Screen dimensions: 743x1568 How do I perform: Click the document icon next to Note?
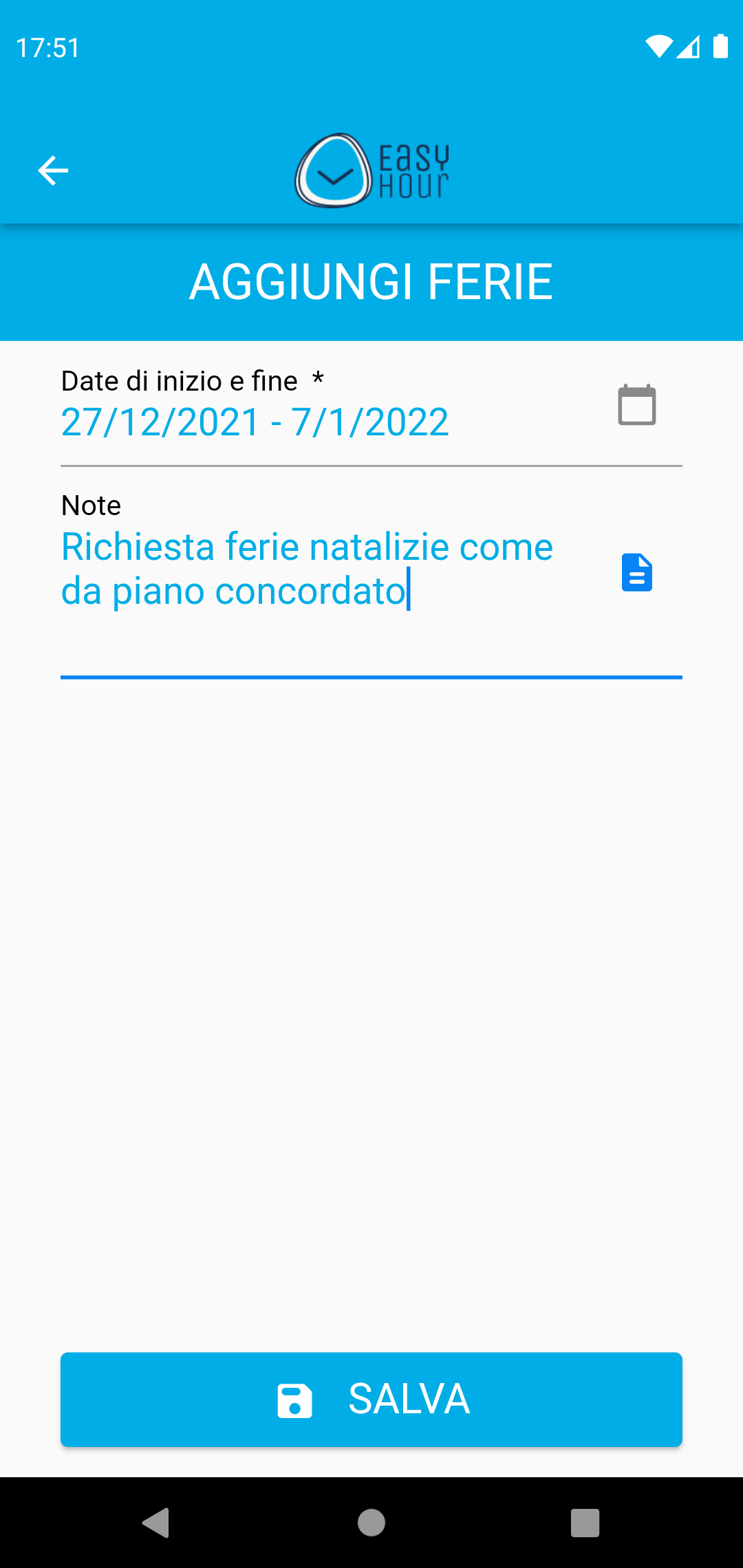pos(636,573)
